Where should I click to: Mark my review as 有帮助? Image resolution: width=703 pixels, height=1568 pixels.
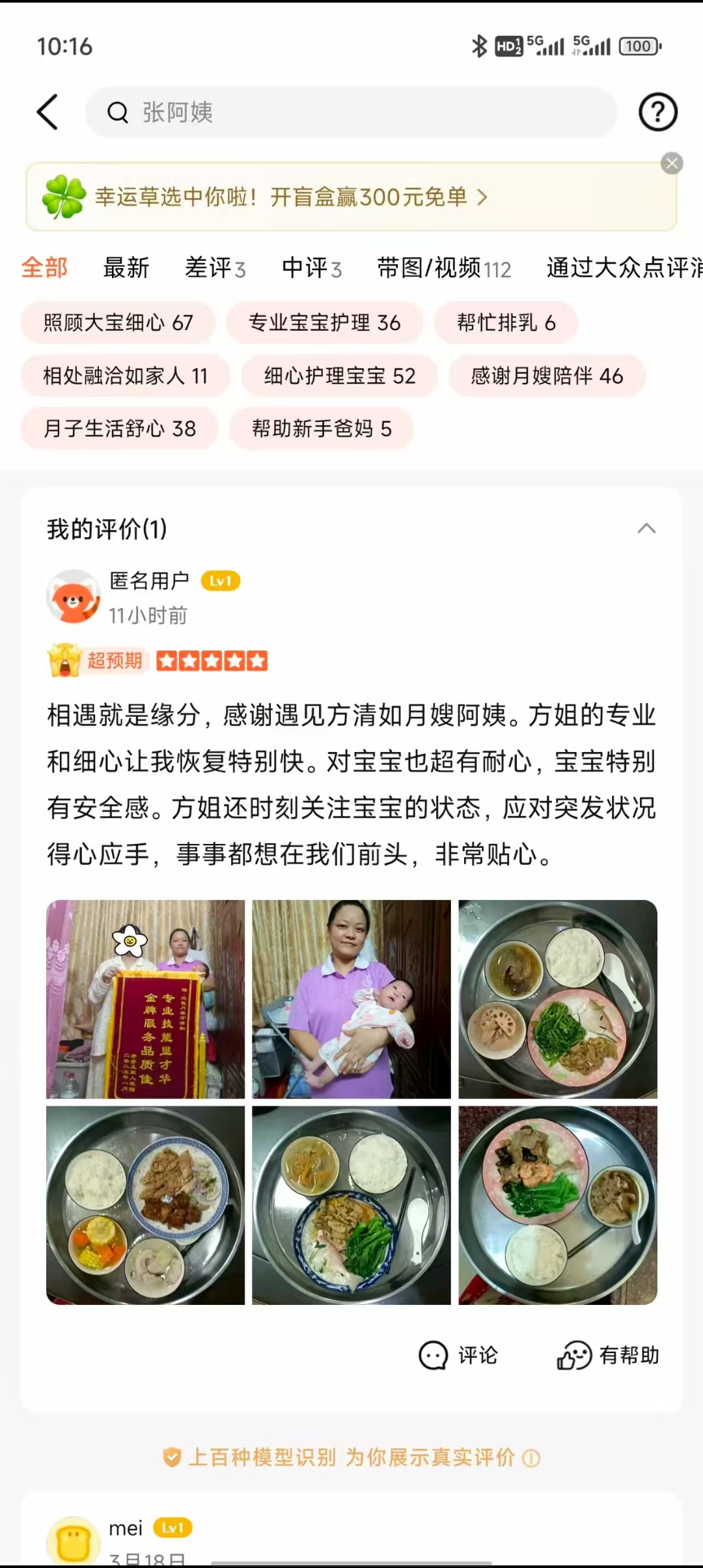(x=608, y=1355)
